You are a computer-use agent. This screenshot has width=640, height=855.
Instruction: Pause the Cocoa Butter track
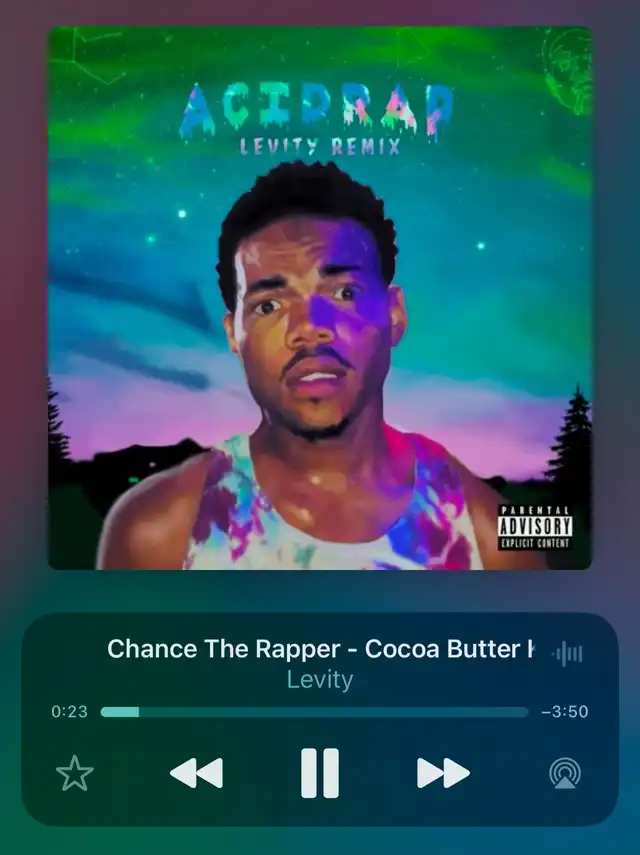(320, 773)
